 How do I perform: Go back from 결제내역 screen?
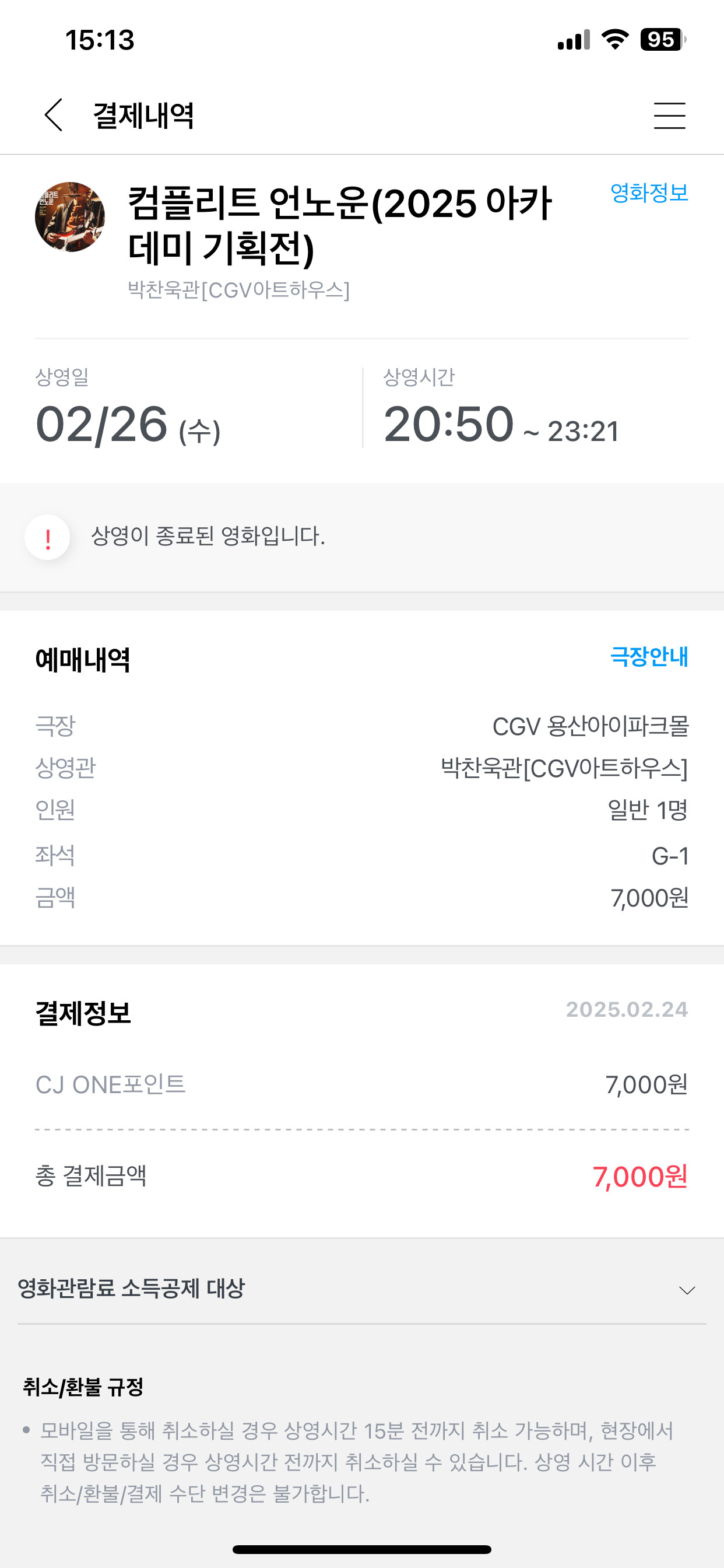54,115
